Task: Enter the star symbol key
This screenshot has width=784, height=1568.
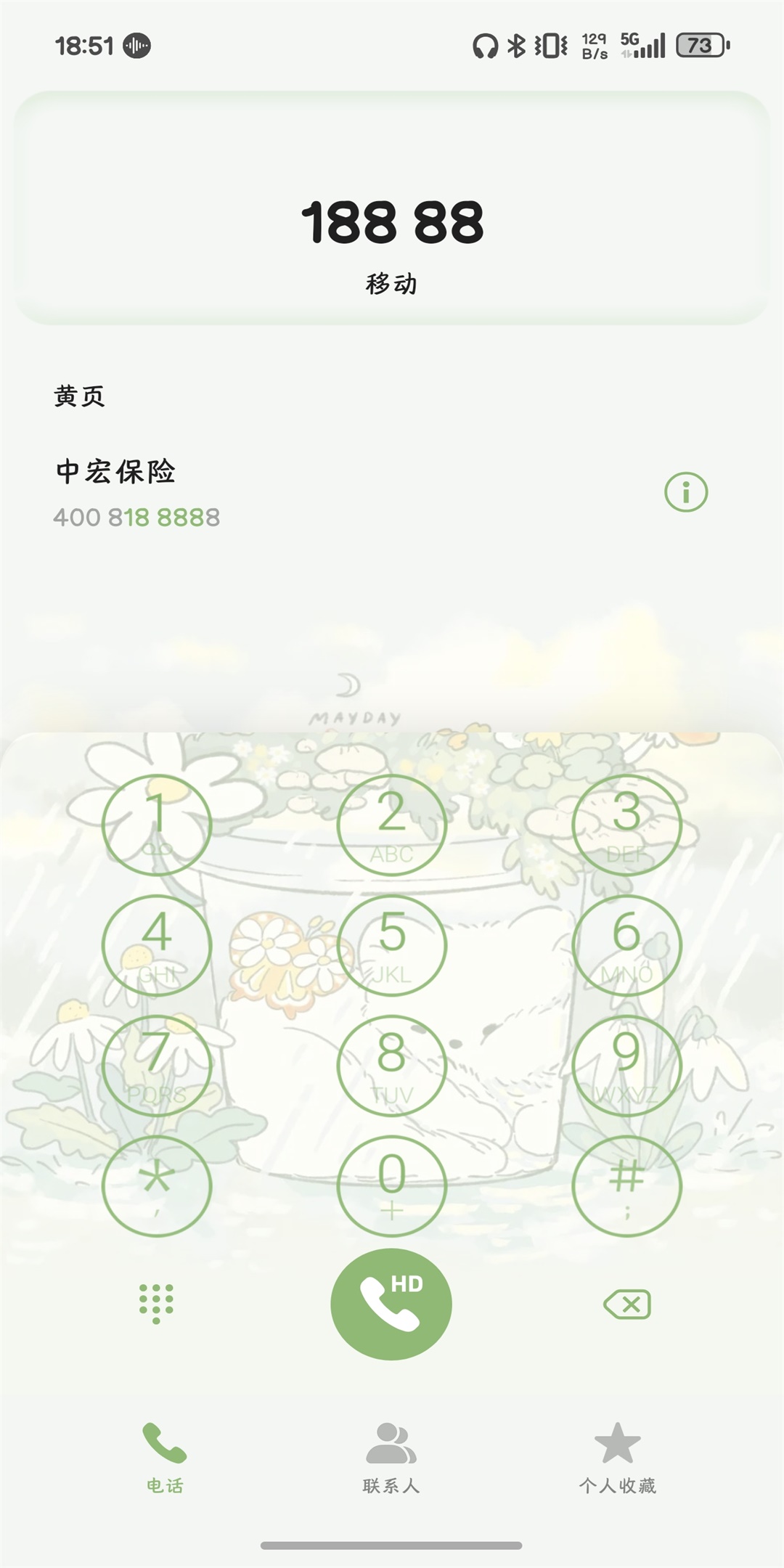Action: tap(157, 1186)
